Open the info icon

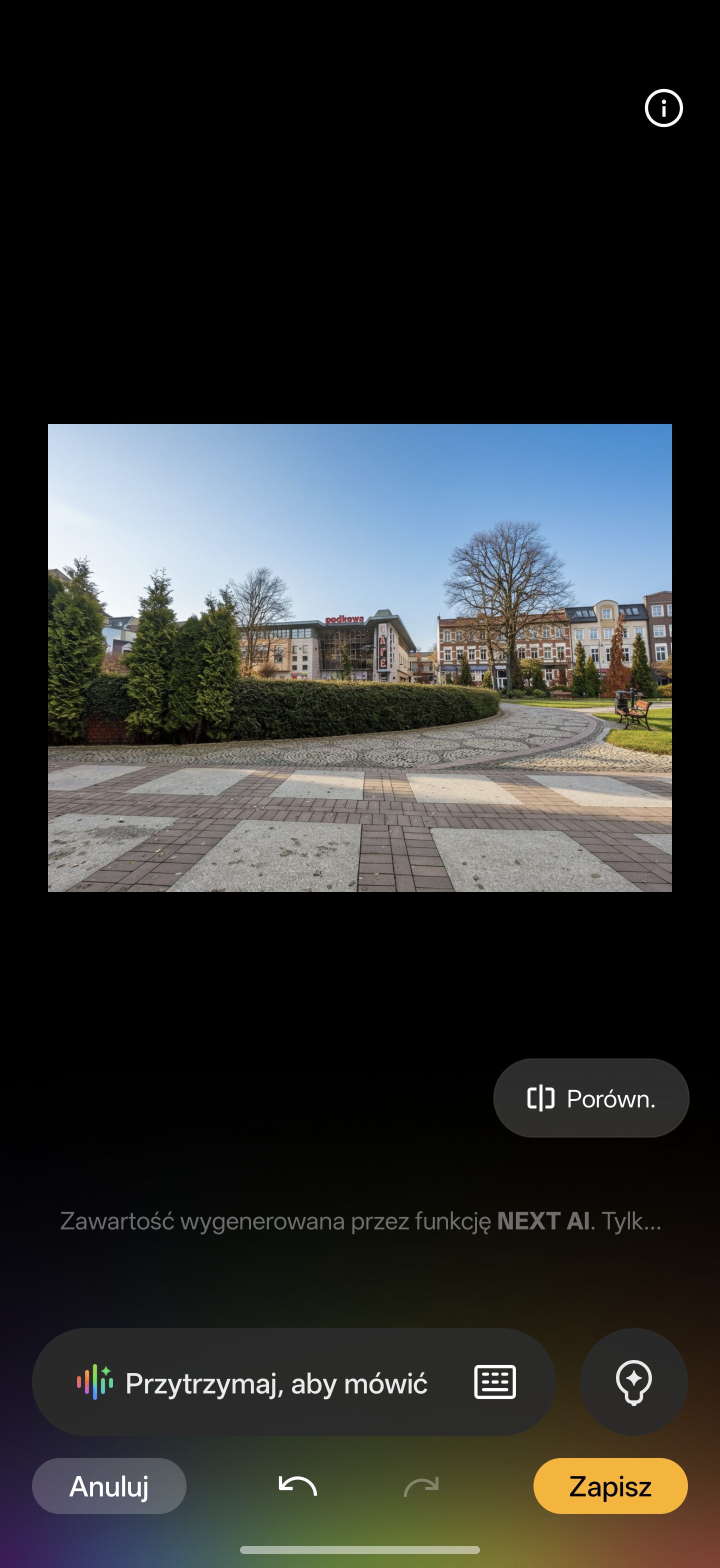pos(663,108)
